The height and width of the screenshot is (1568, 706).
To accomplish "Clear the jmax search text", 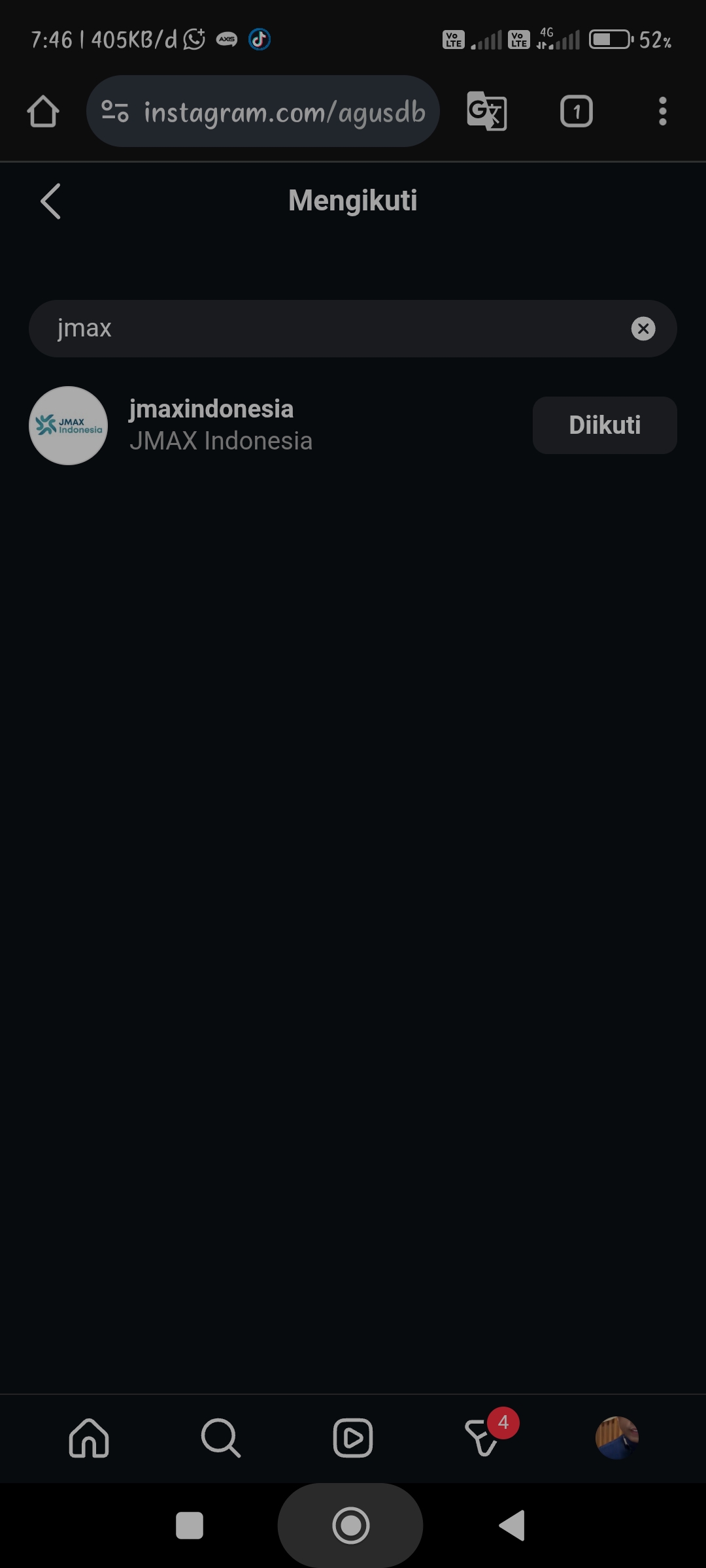I will click(643, 329).
